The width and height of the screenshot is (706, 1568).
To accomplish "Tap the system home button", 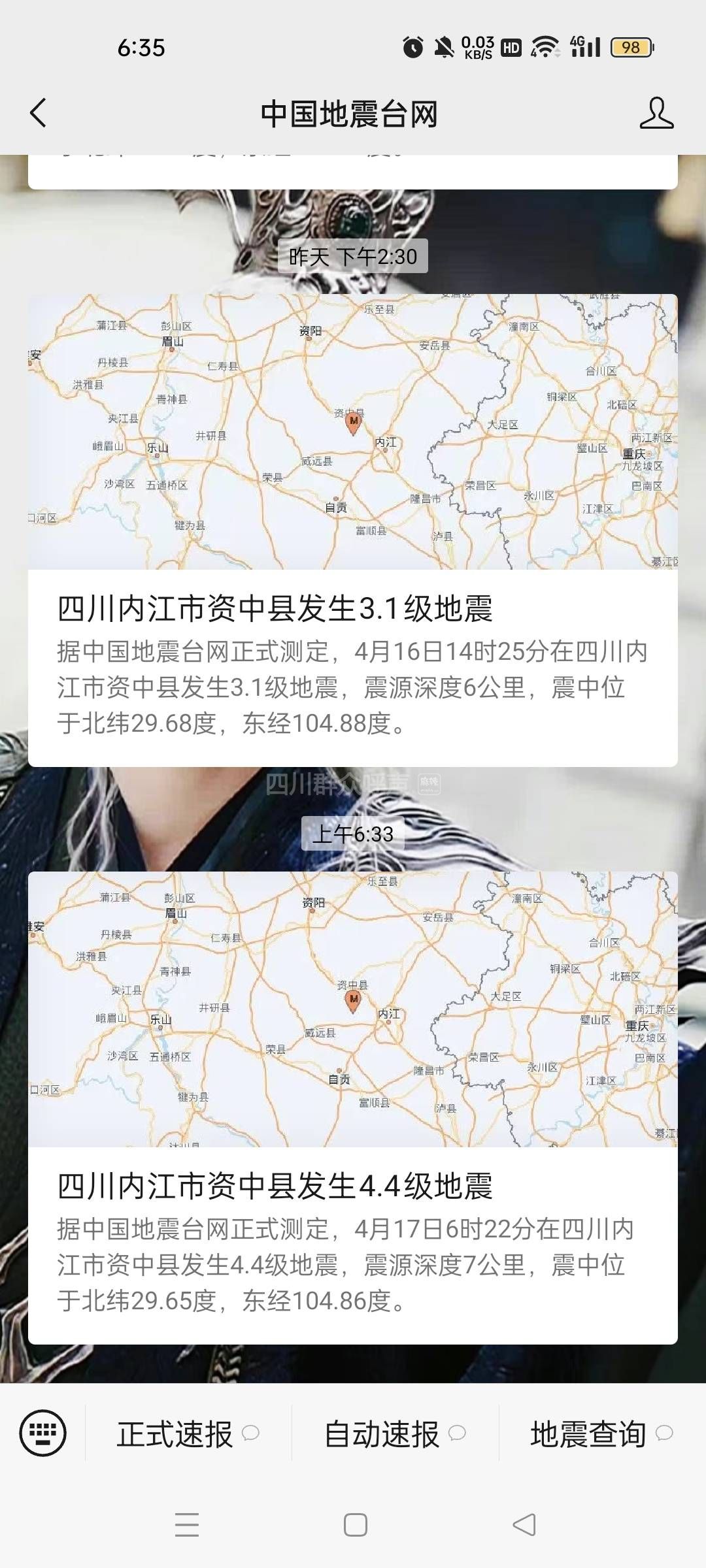I will click(355, 1525).
